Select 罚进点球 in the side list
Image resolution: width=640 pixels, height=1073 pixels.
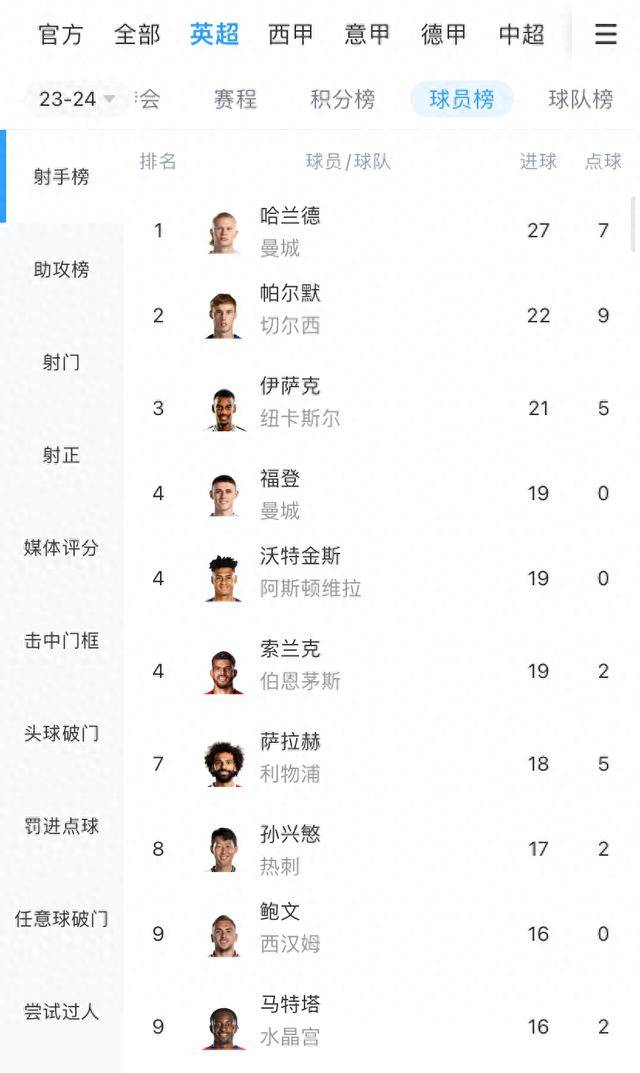coord(62,826)
